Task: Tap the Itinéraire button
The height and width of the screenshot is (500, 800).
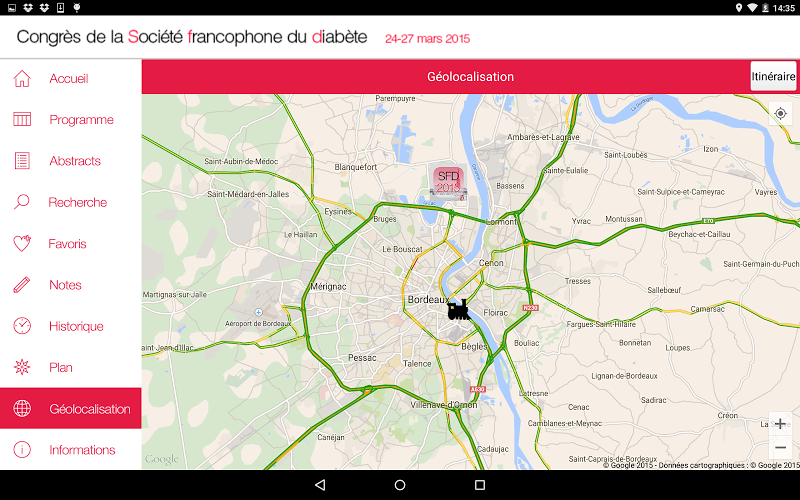Action: coord(773,76)
